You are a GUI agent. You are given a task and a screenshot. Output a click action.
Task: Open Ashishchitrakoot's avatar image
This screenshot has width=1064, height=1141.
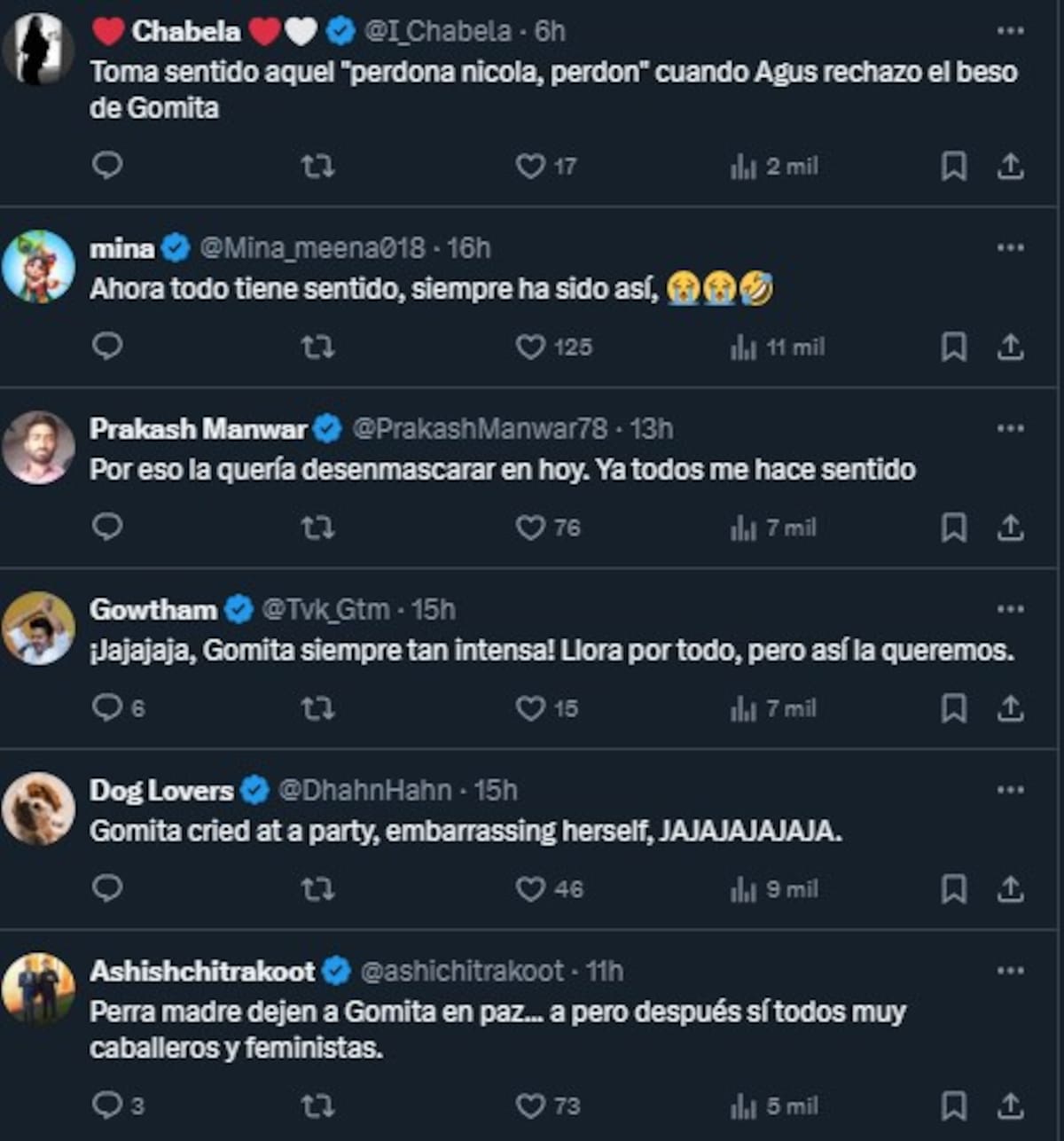click(x=37, y=981)
